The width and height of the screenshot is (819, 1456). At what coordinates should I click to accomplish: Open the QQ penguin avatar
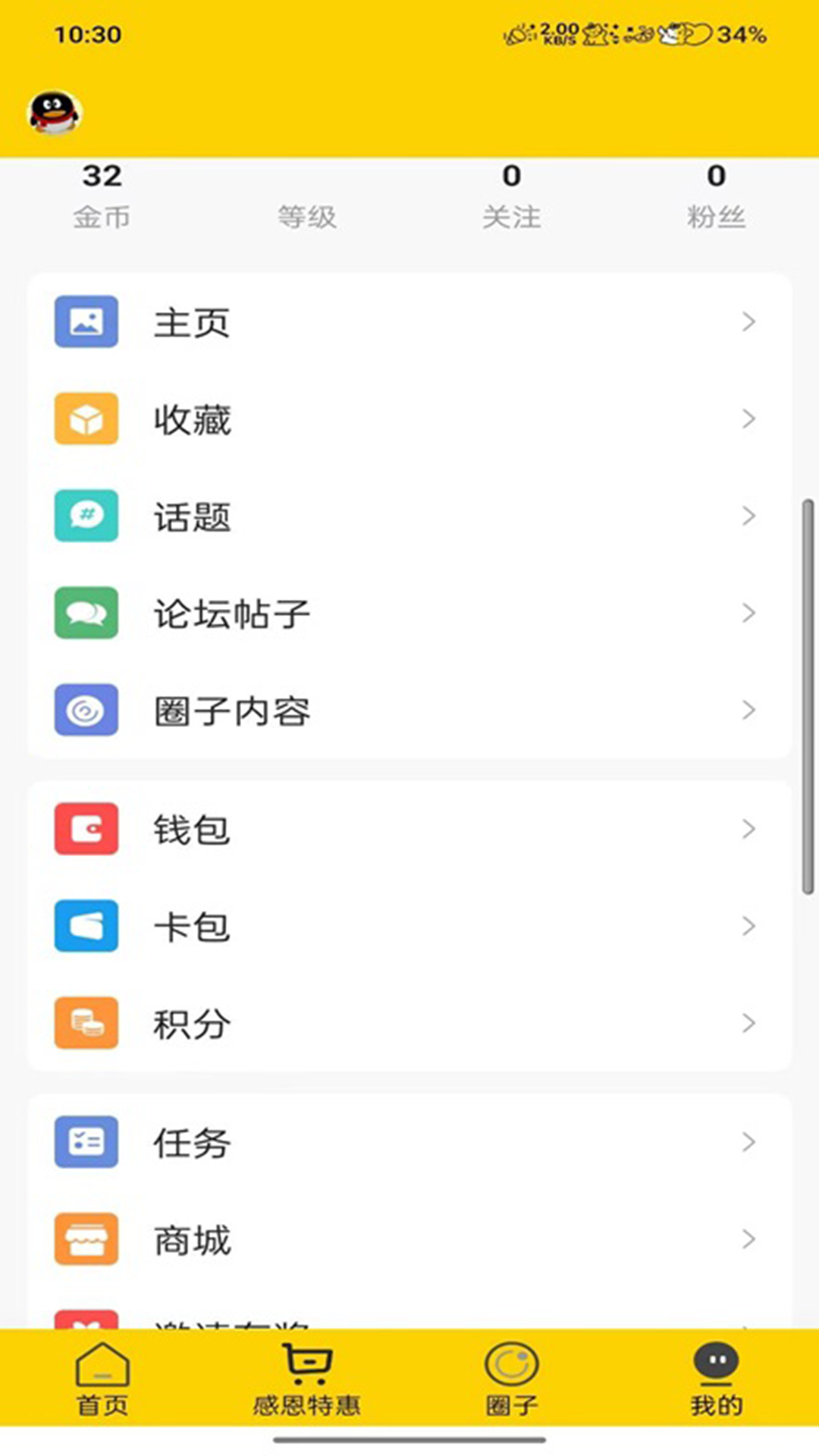click(52, 110)
